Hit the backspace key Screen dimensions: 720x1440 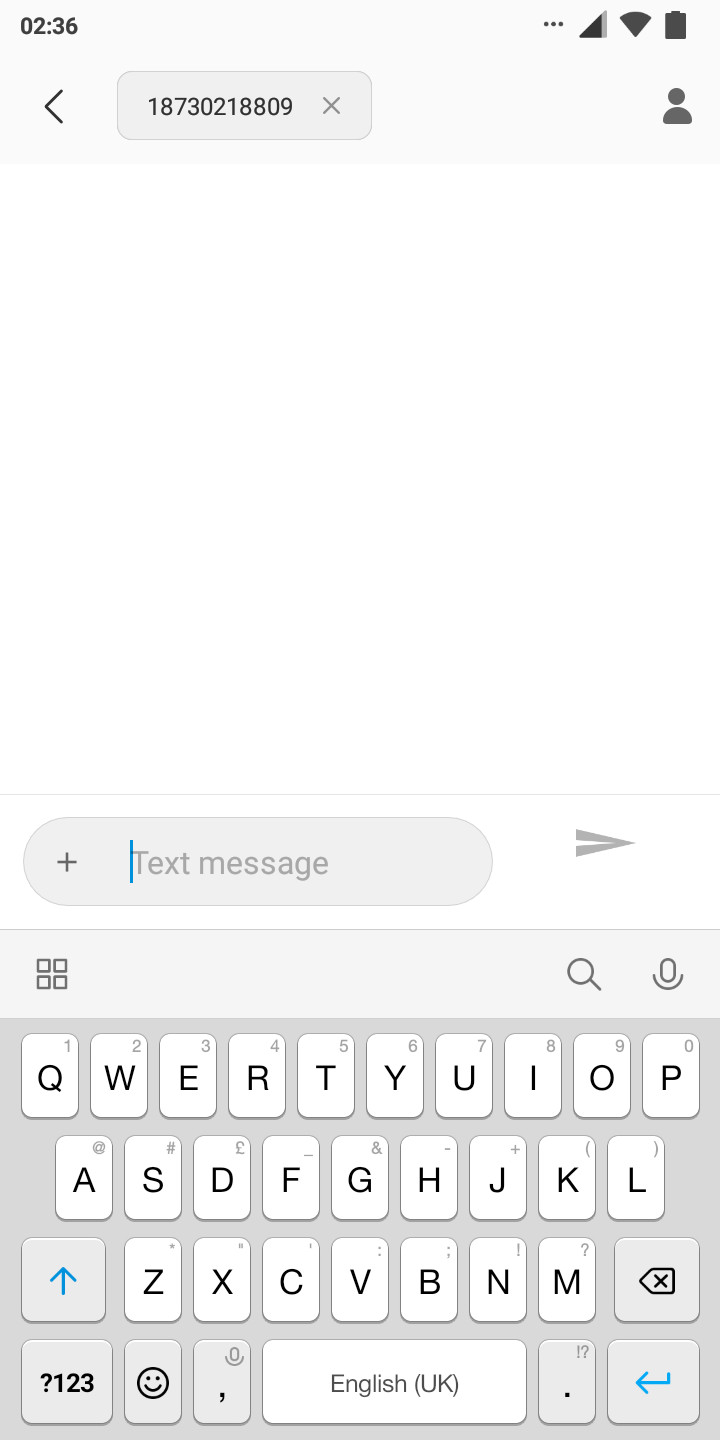pos(656,1280)
